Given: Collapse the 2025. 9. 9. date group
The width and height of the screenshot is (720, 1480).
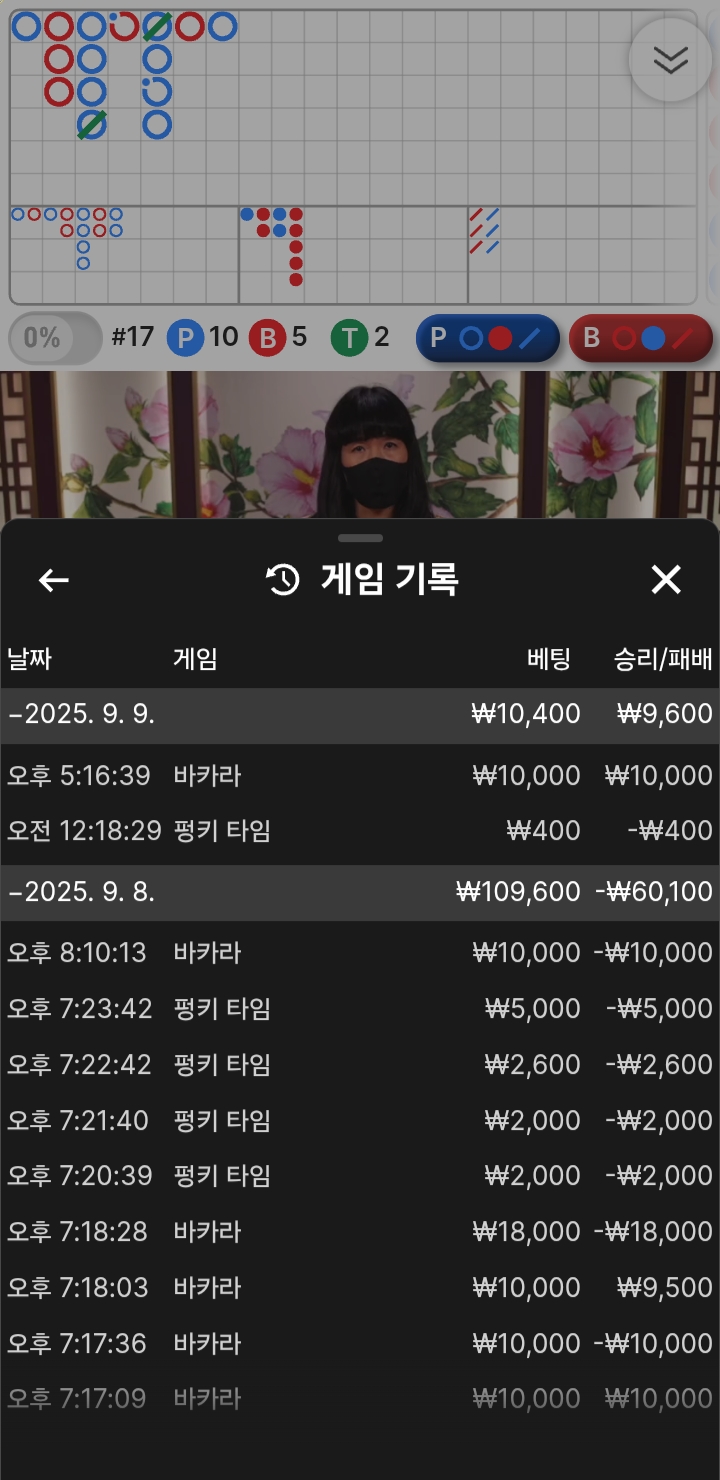Looking at the screenshot, I should click(x=360, y=714).
